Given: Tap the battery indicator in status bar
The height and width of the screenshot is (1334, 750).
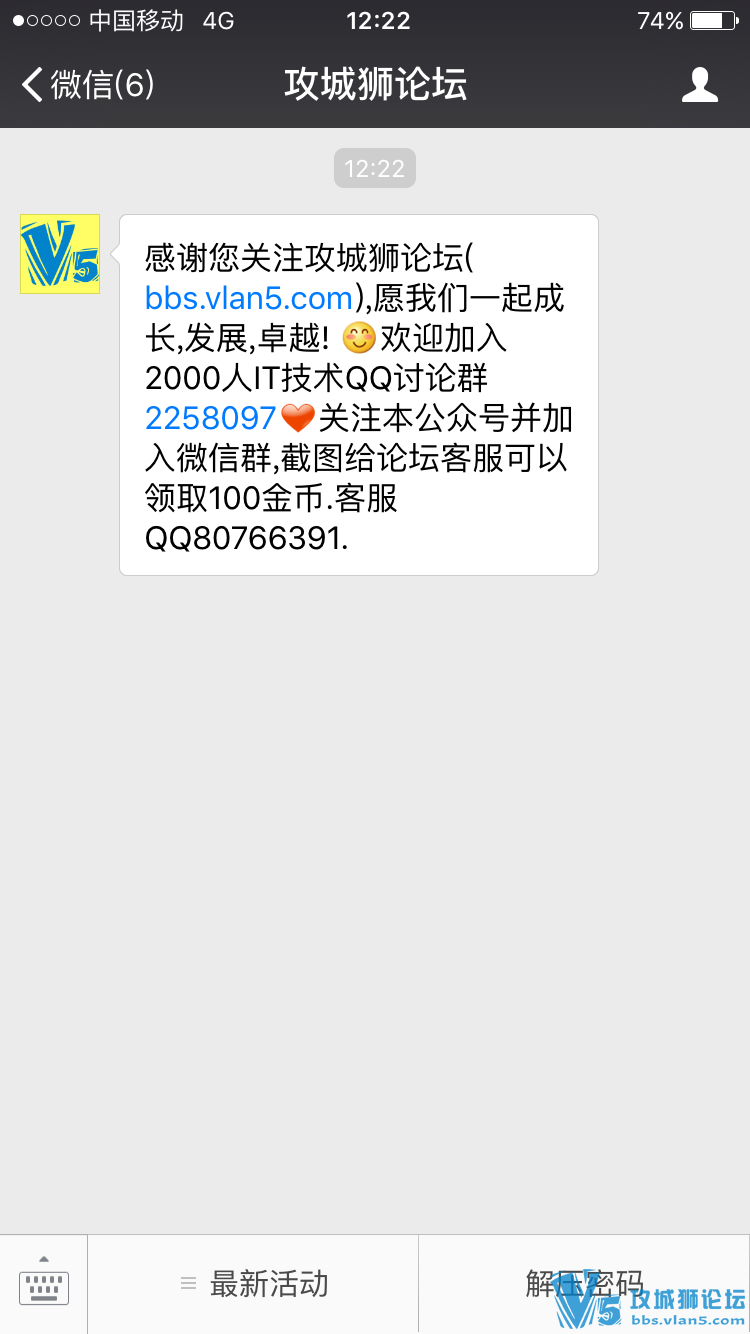Looking at the screenshot, I should [712, 19].
